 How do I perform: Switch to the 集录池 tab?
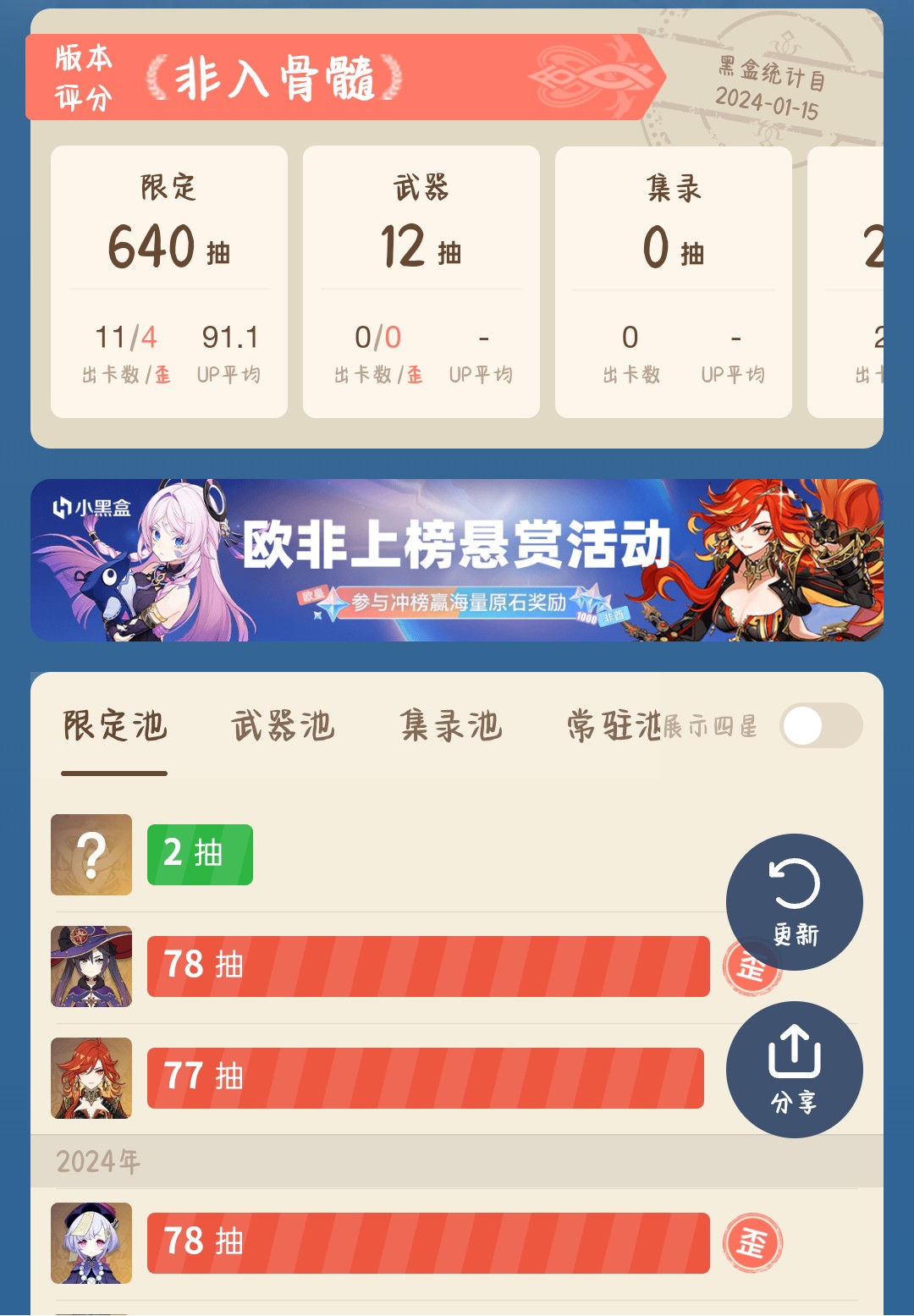click(451, 726)
